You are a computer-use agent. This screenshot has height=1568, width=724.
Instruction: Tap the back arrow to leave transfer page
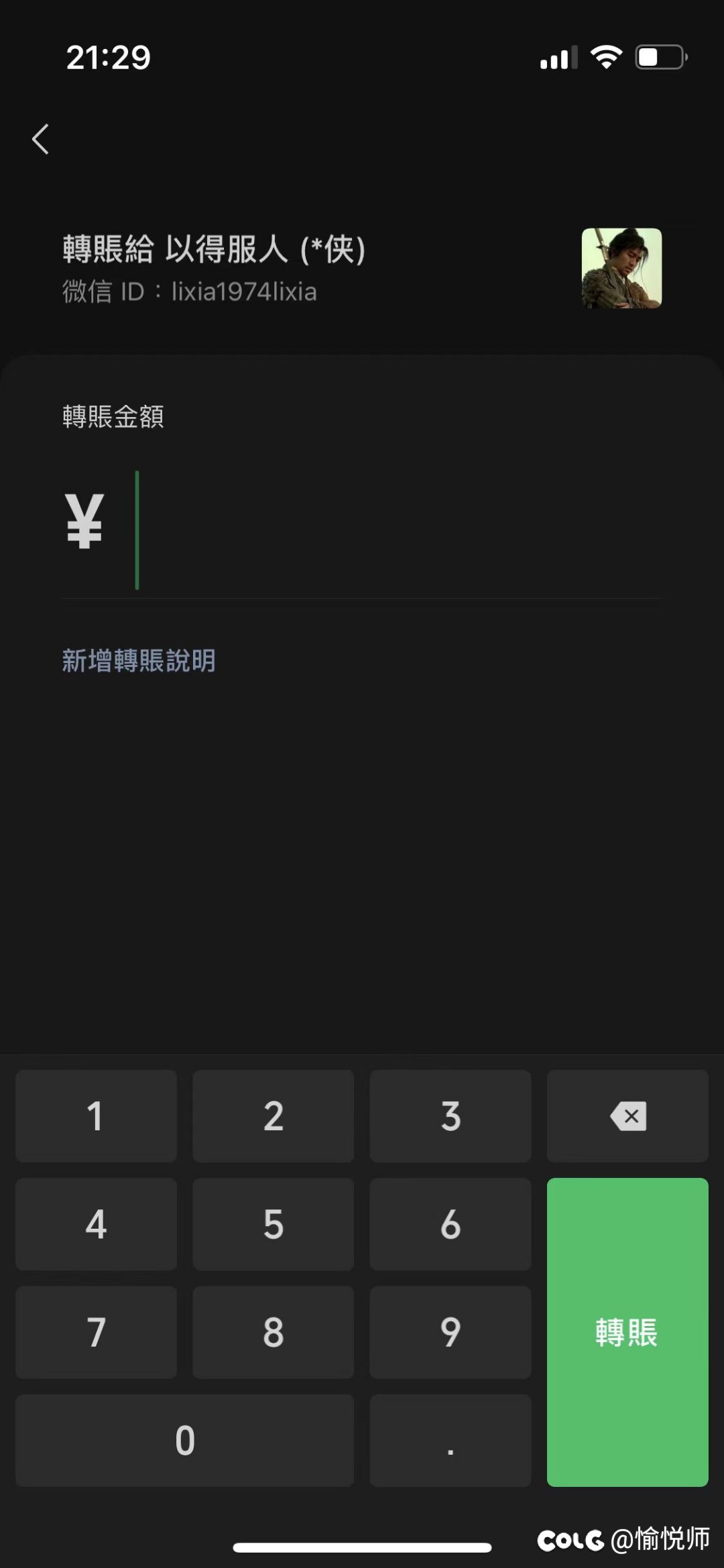point(40,139)
